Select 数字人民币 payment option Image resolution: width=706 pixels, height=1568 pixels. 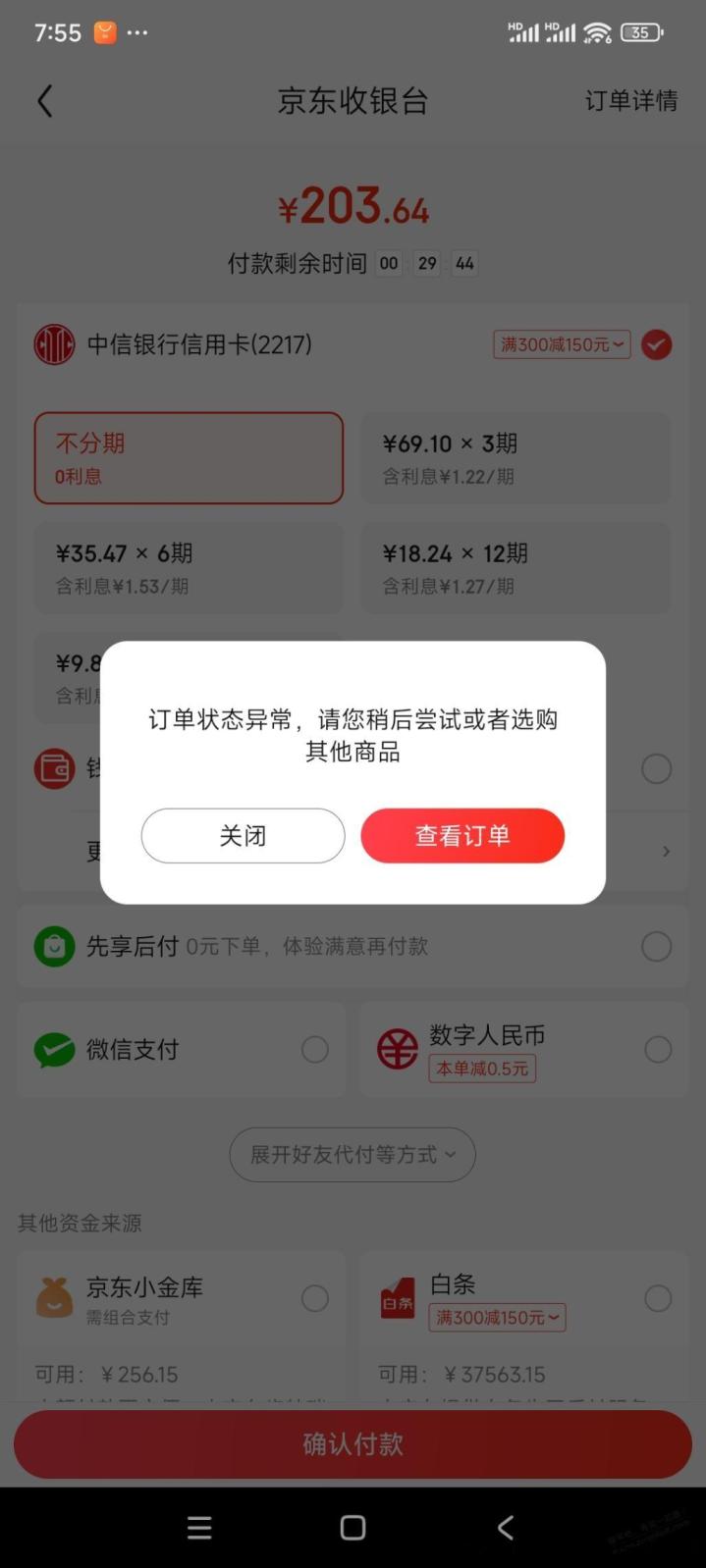click(x=524, y=1049)
